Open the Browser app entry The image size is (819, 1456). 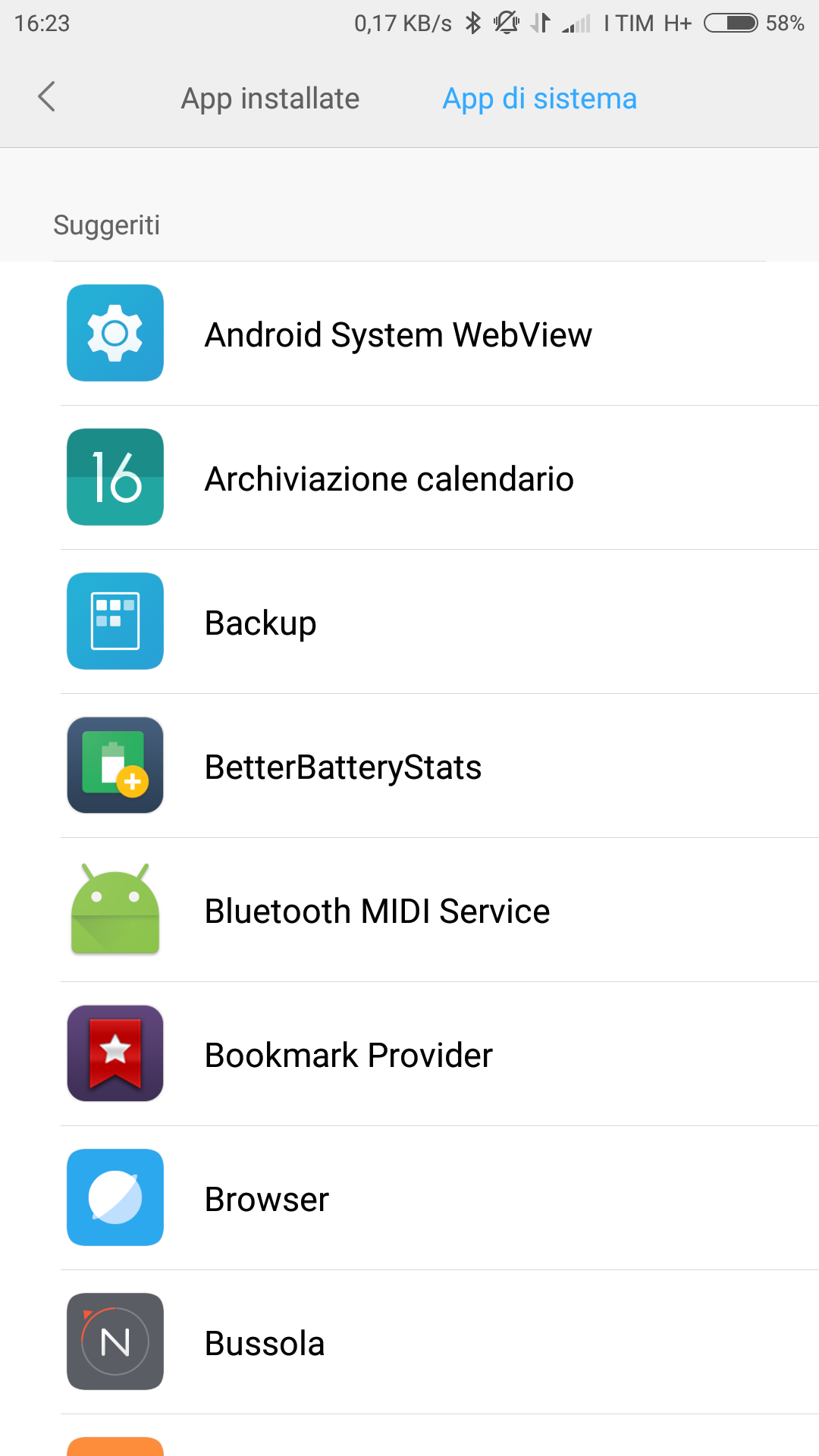409,1198
